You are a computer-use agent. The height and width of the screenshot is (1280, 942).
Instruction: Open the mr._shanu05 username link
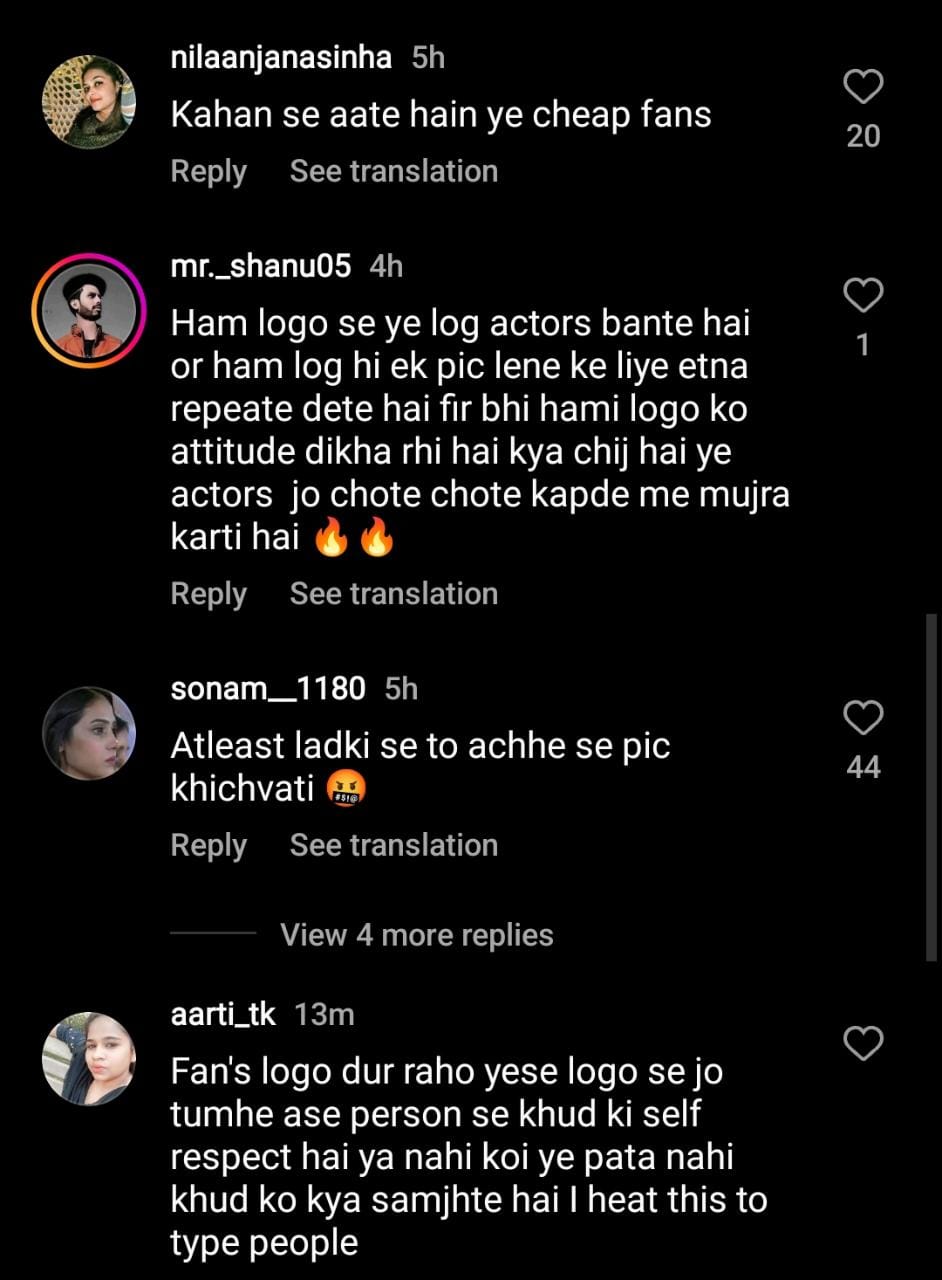[261, 266]
